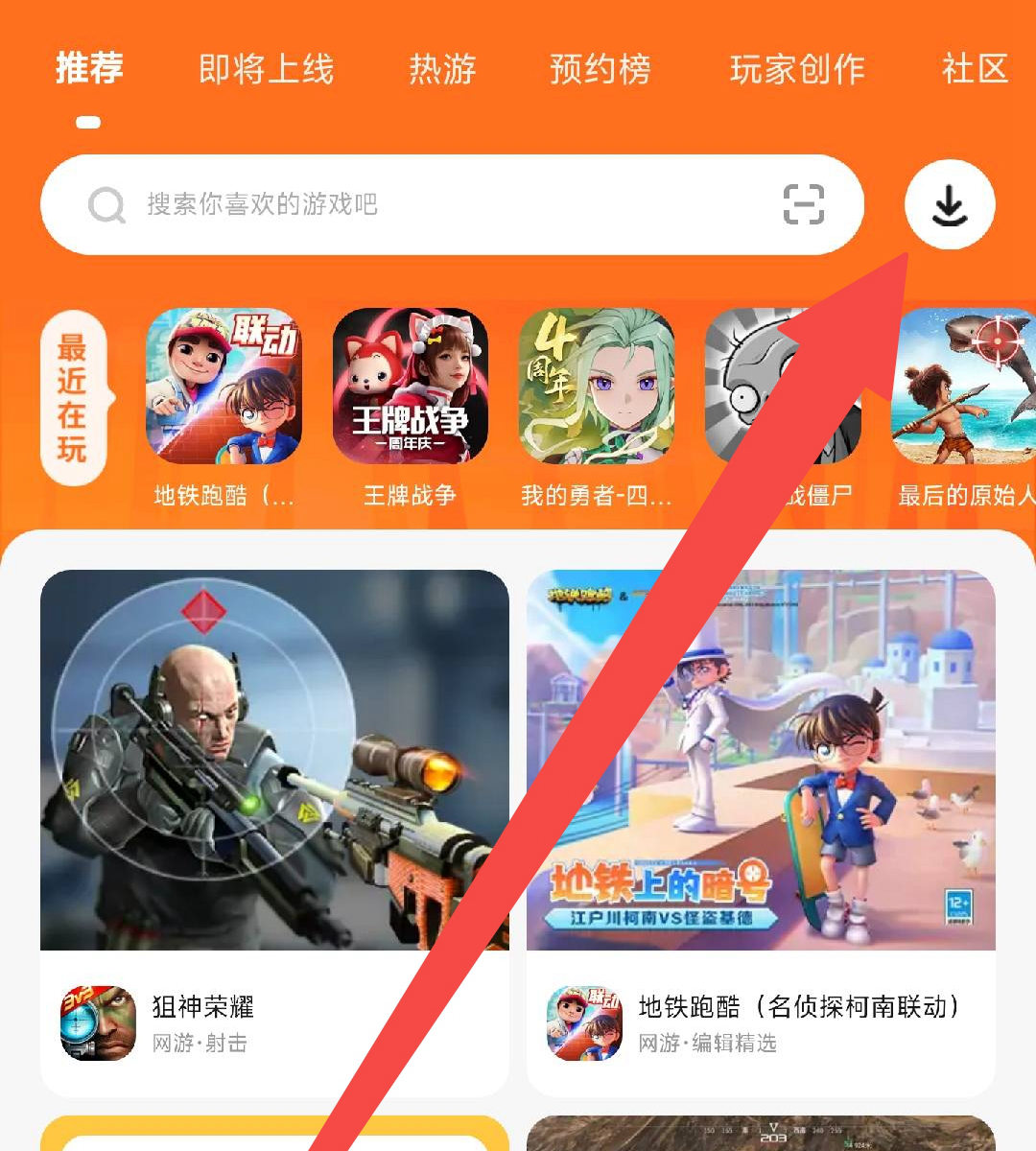
Task: Open 王牌战争 from recently played
Action: 410,387
